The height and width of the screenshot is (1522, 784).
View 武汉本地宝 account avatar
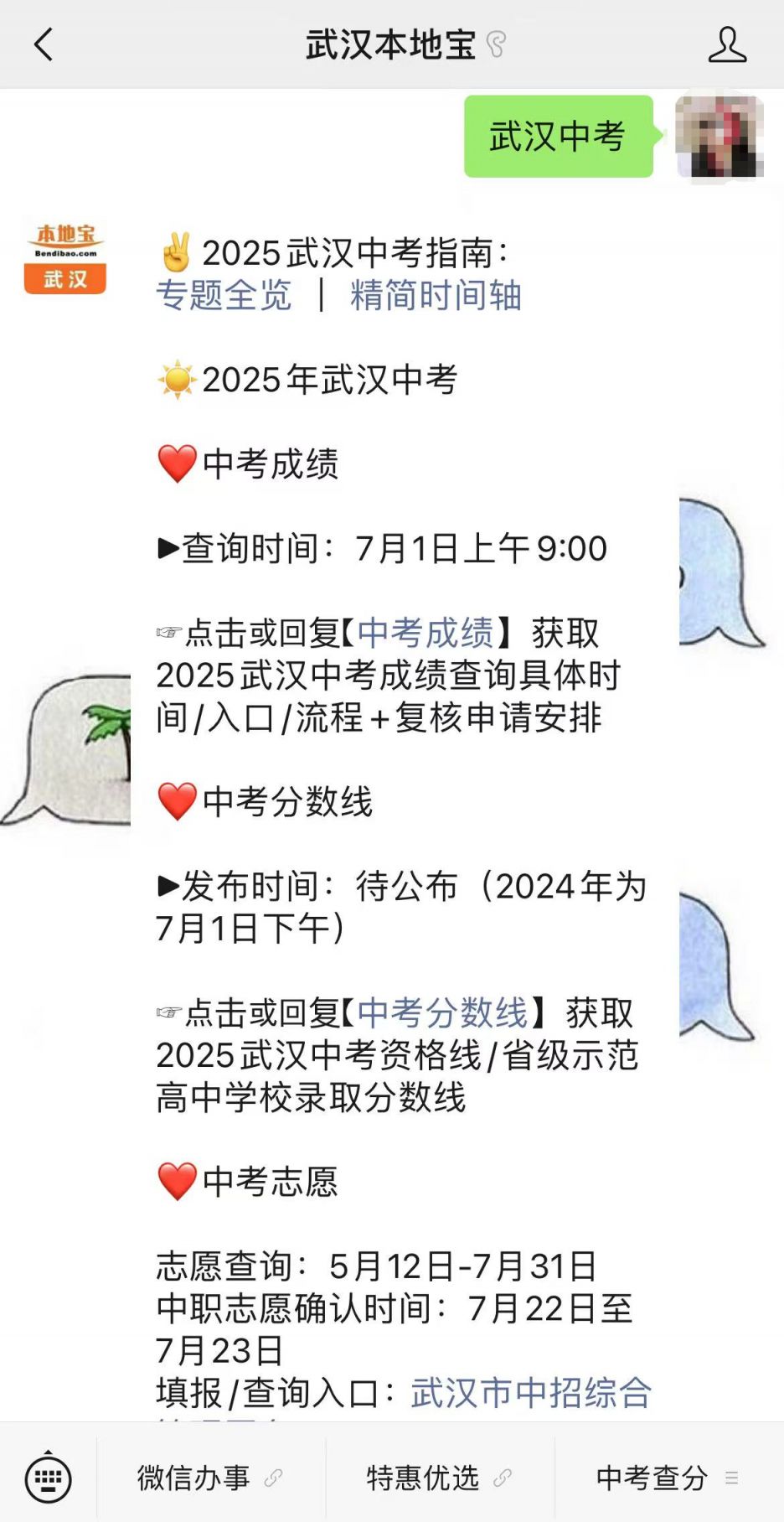[x=65, y=259]
